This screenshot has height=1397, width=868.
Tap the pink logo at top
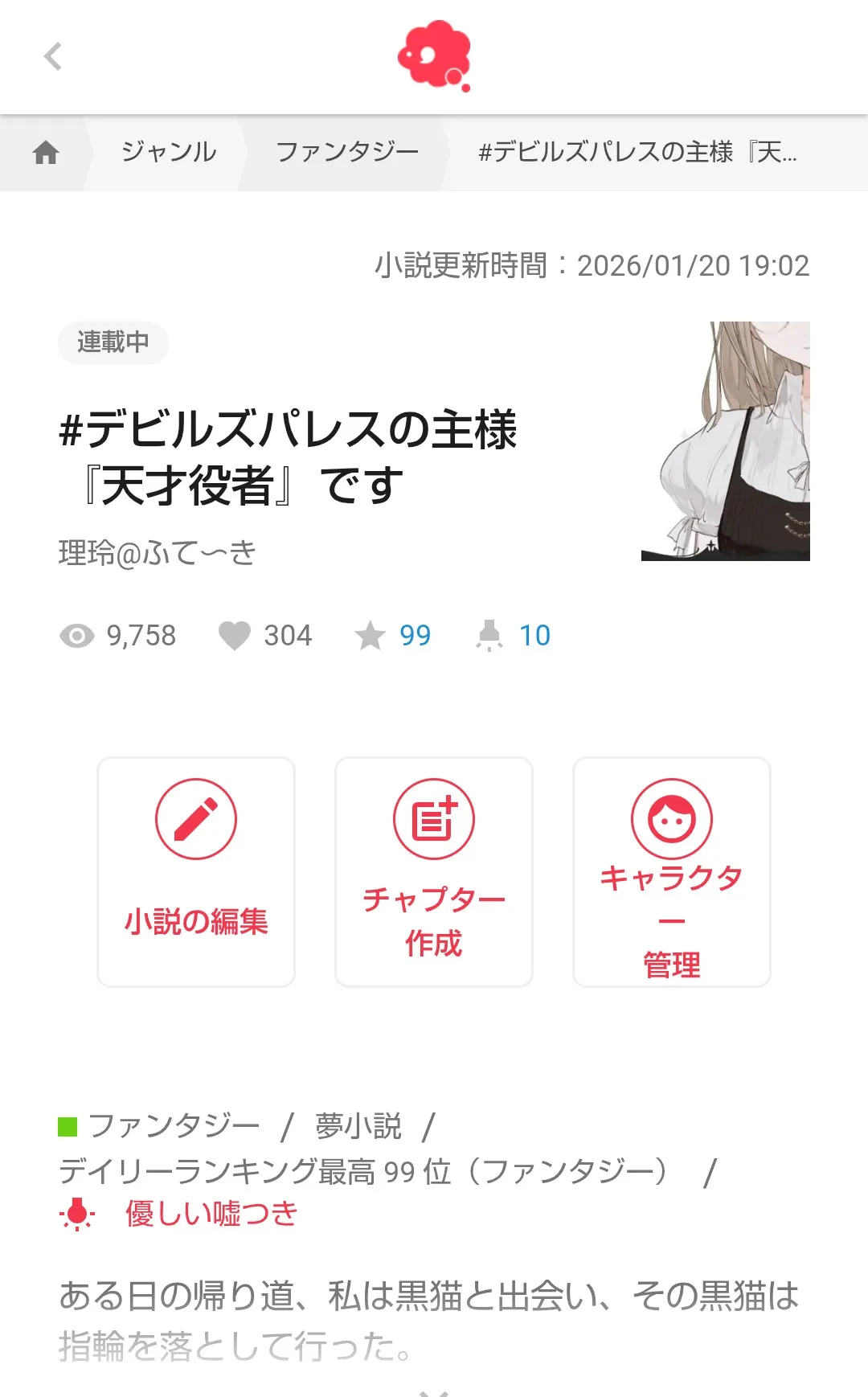tap(434, 56)
